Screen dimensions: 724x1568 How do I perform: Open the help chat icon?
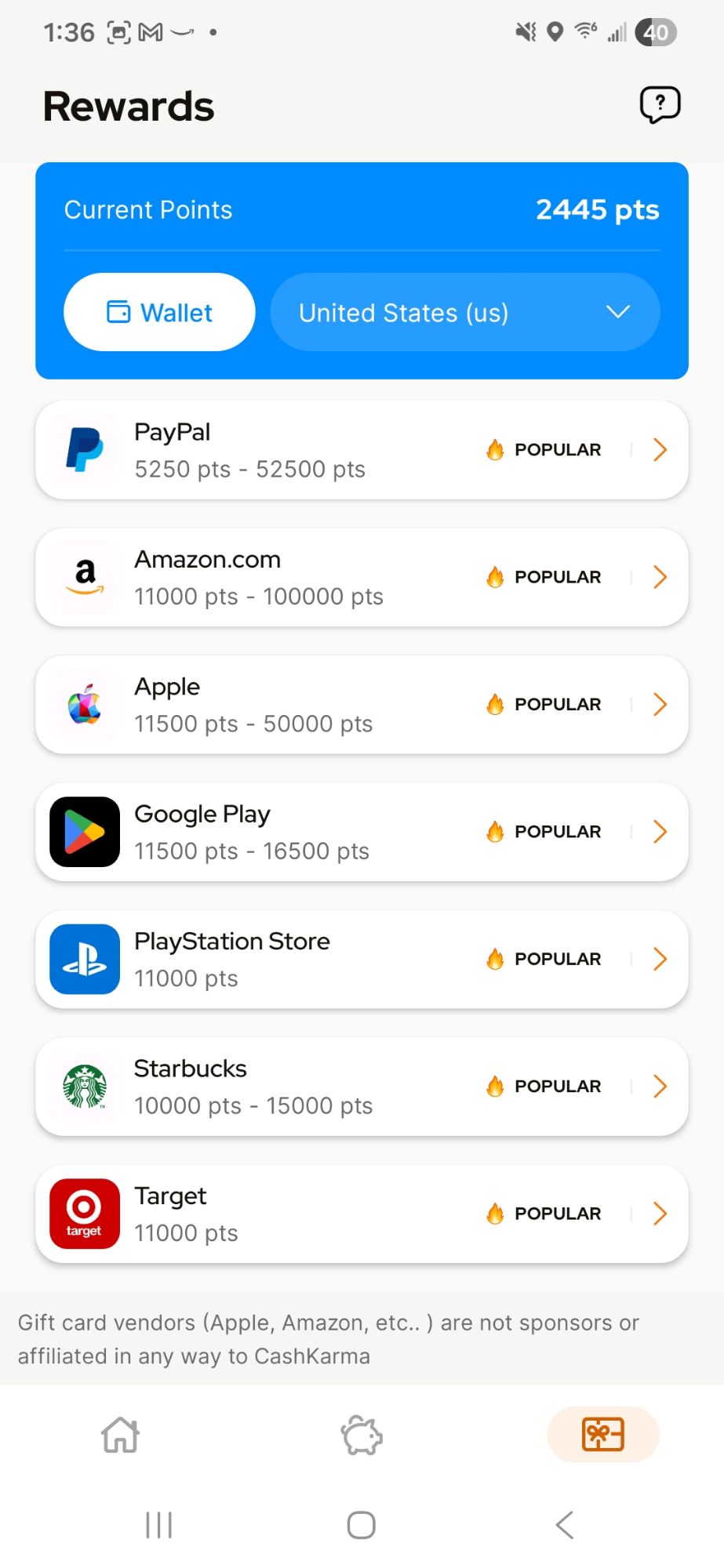click(660, 104)
